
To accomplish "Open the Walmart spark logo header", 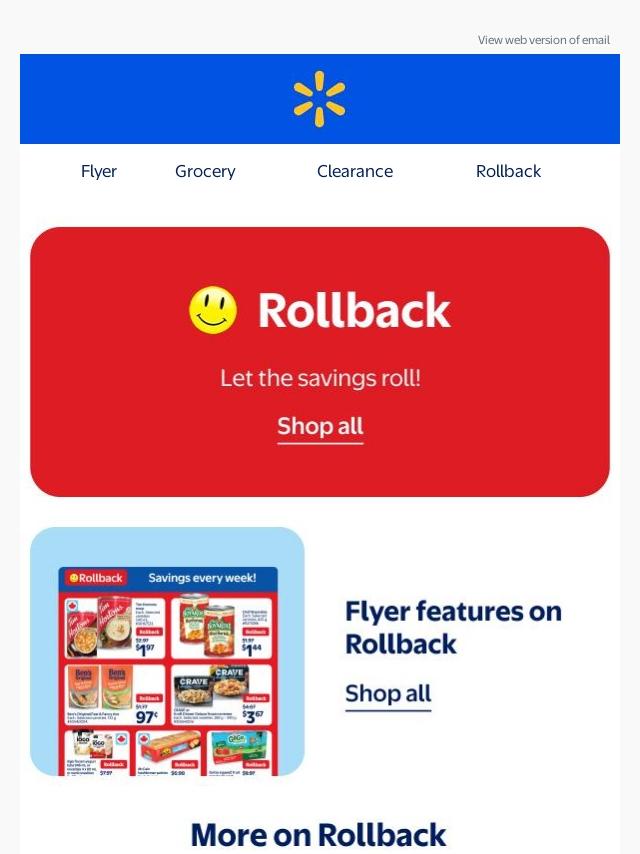I will click(x=319, y=99).
